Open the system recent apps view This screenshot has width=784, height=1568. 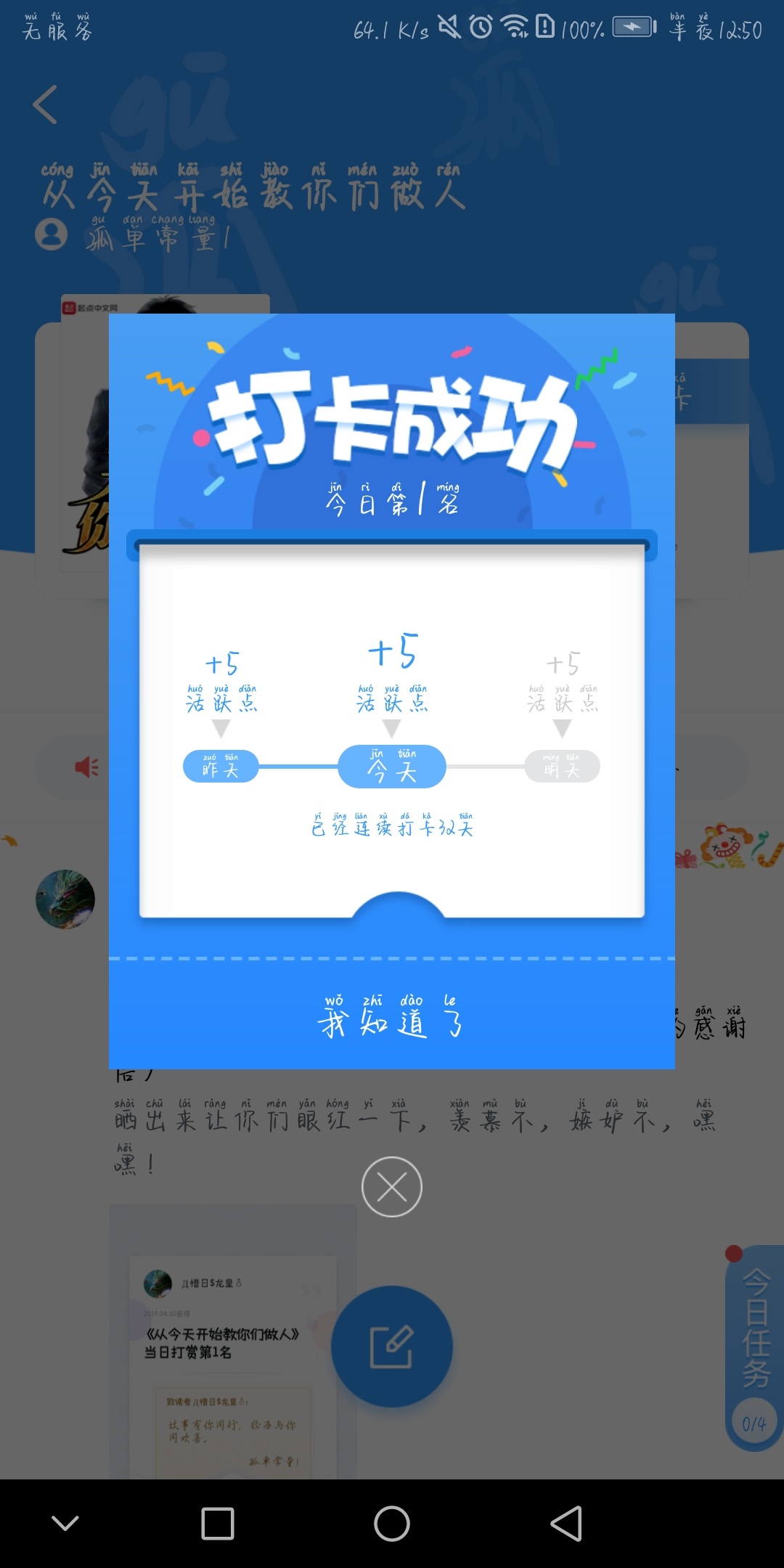218,1524
